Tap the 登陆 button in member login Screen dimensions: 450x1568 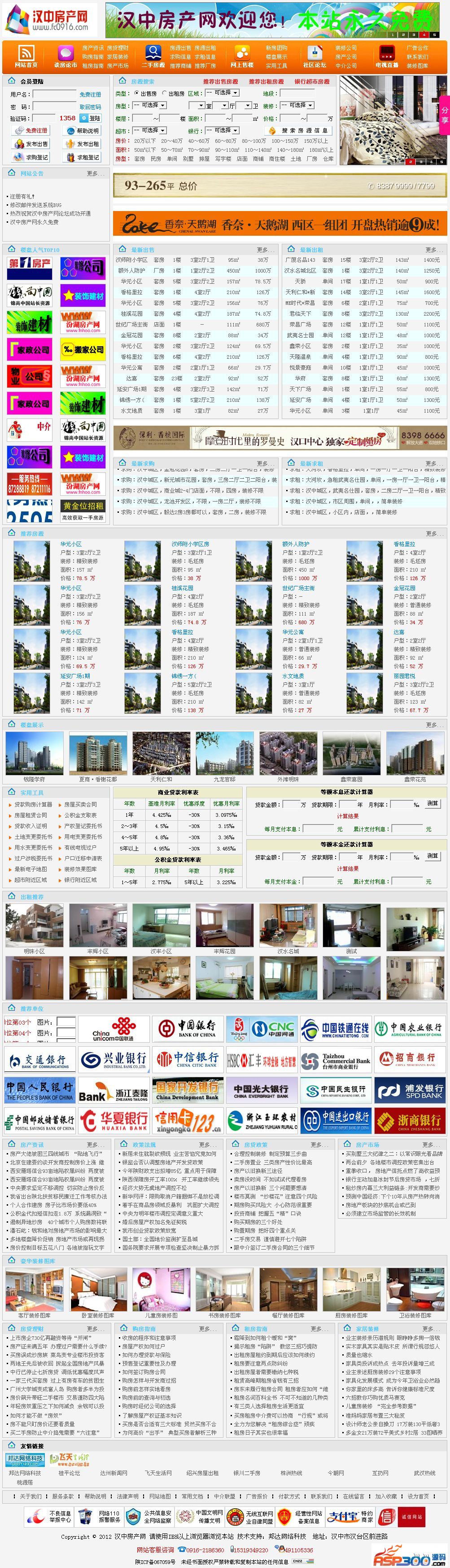tap(94, 118)
